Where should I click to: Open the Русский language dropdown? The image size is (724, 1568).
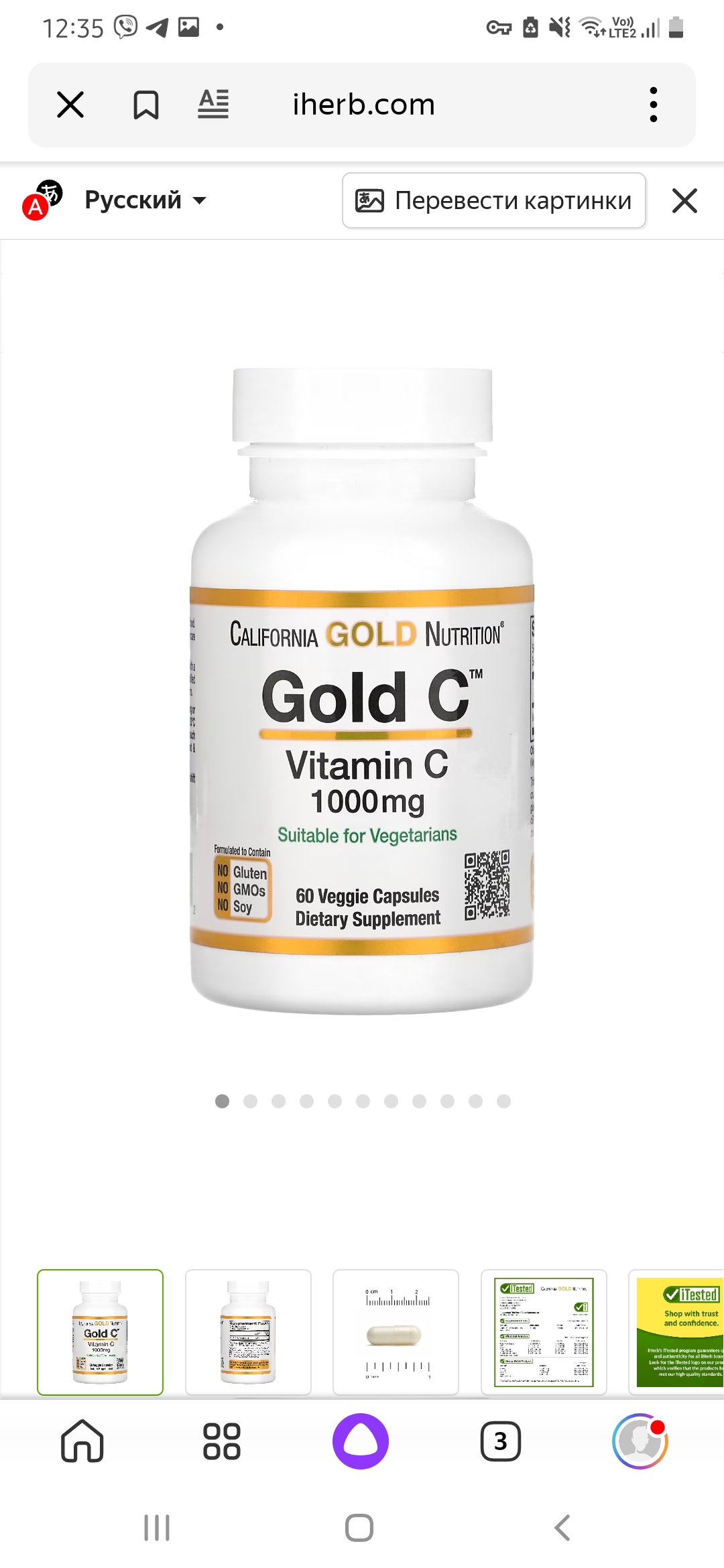pos(145,200)
